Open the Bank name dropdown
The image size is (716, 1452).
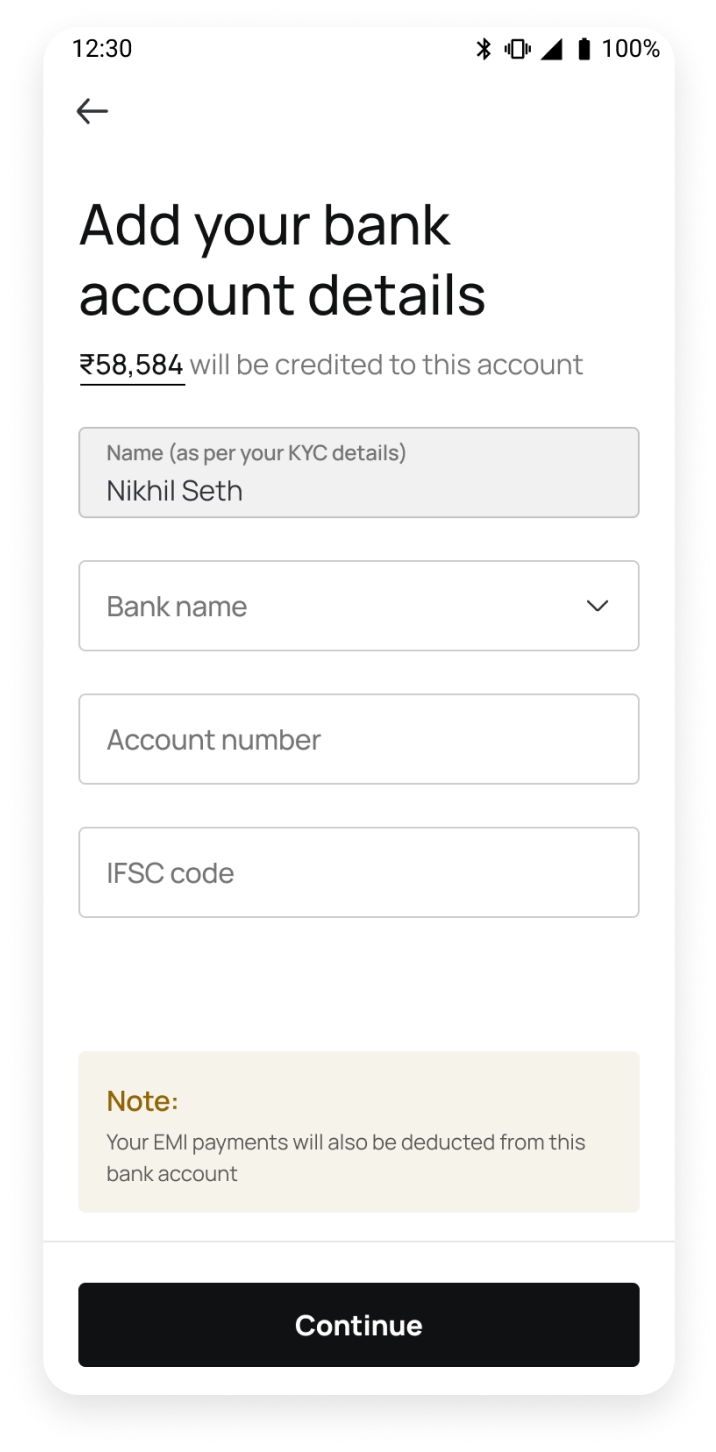click(359, 606)
